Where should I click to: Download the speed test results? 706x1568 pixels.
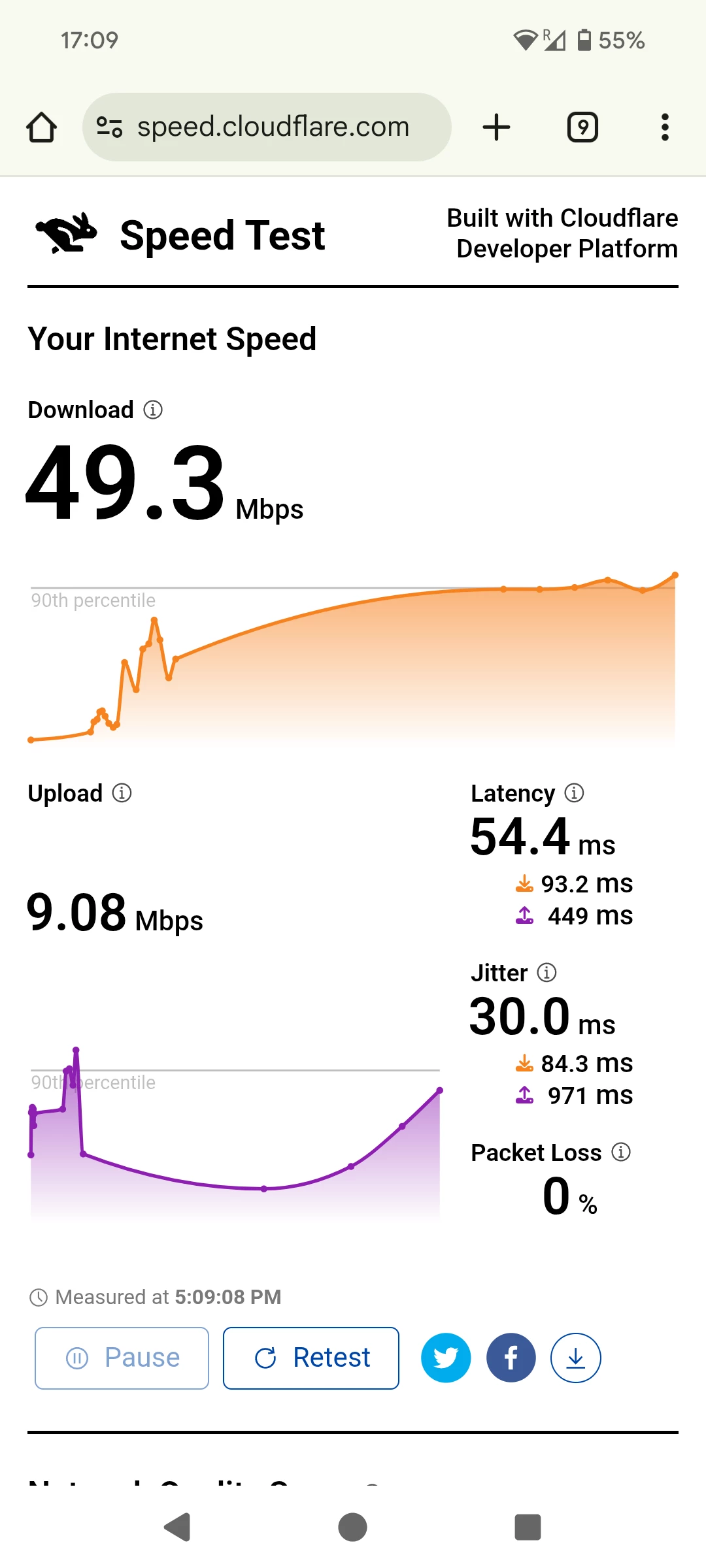(576, 1358)
